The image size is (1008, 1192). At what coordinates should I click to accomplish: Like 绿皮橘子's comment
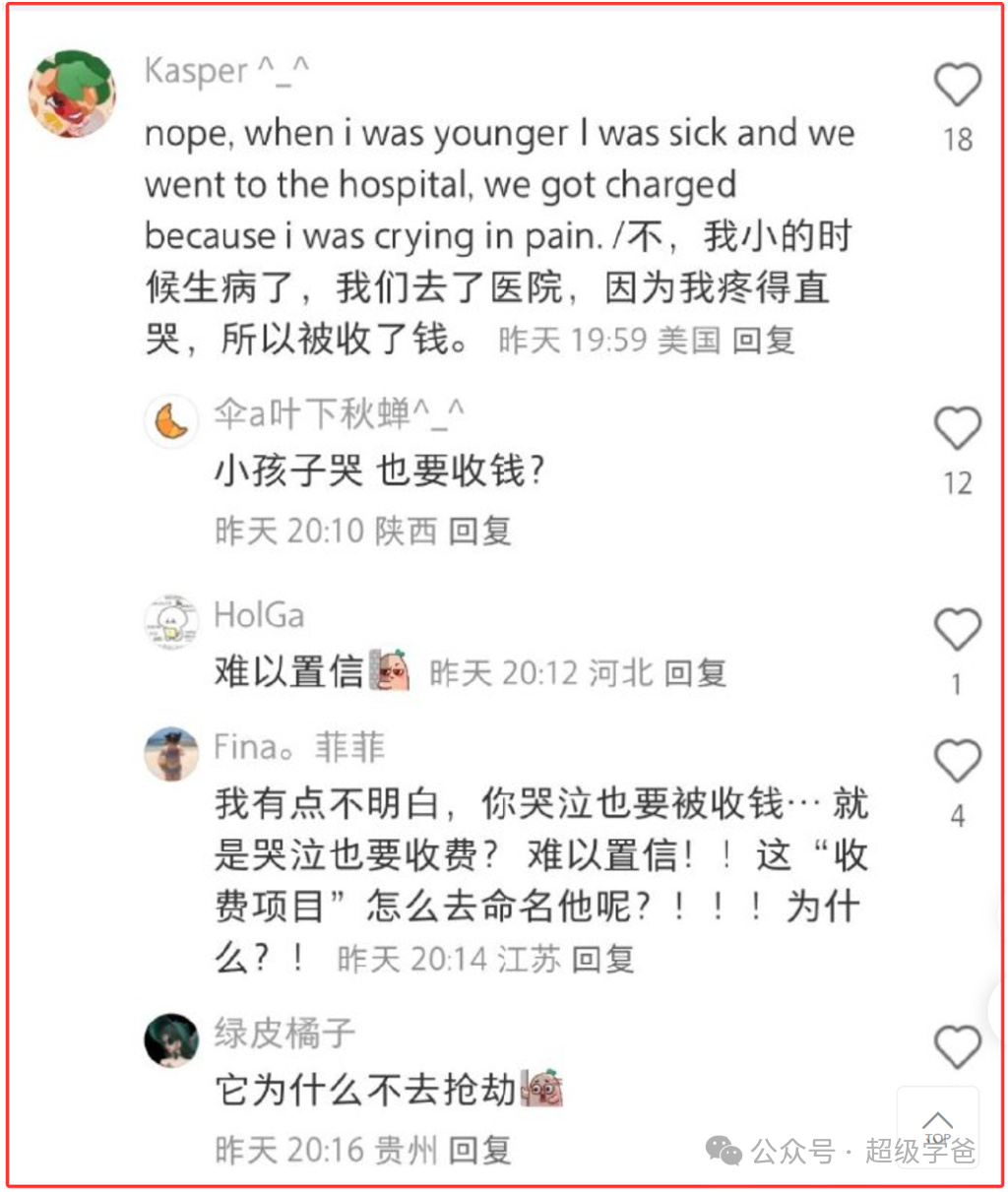coord(957,1047)
